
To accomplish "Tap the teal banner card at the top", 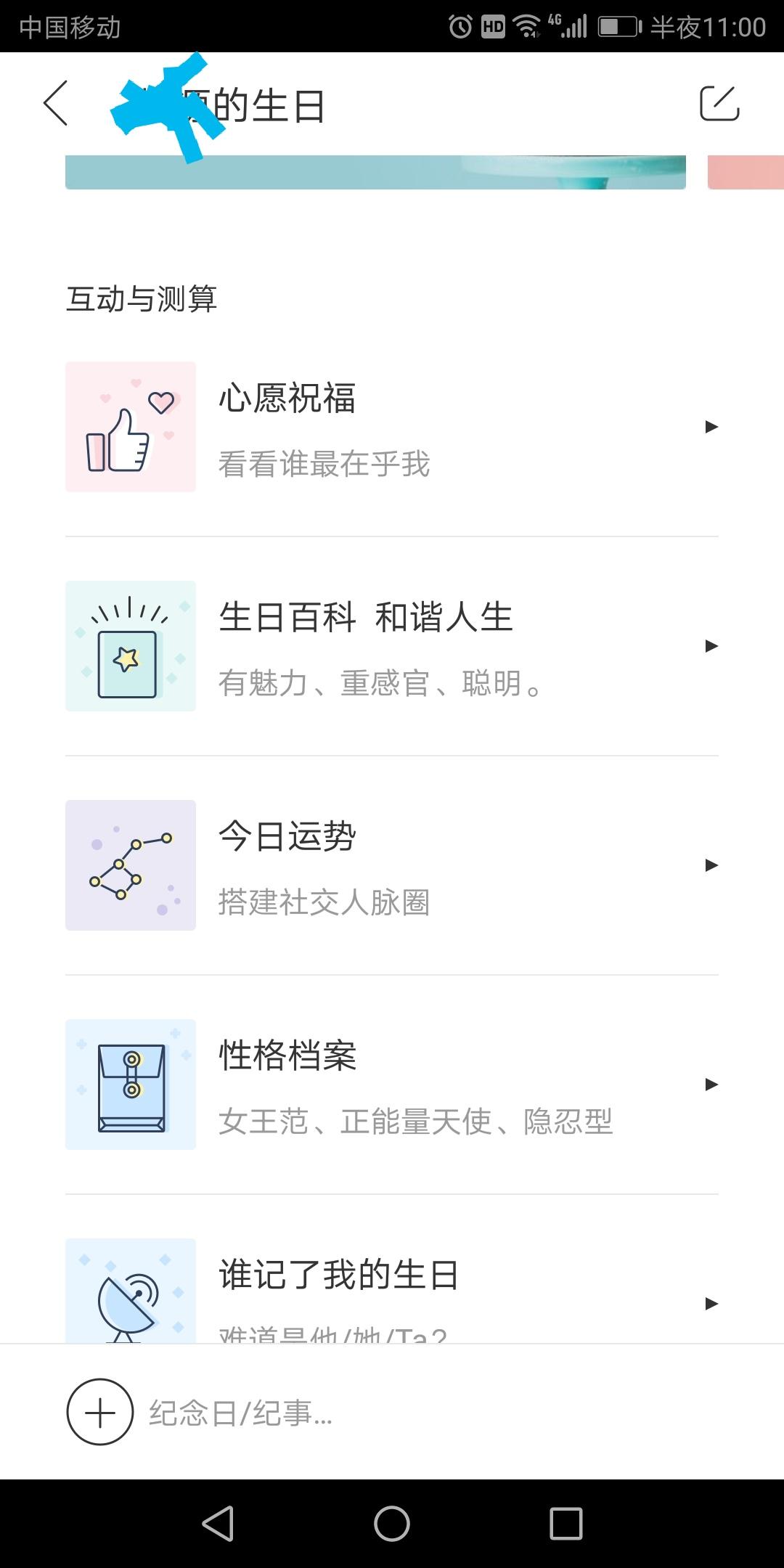I will tap(375, 173).
